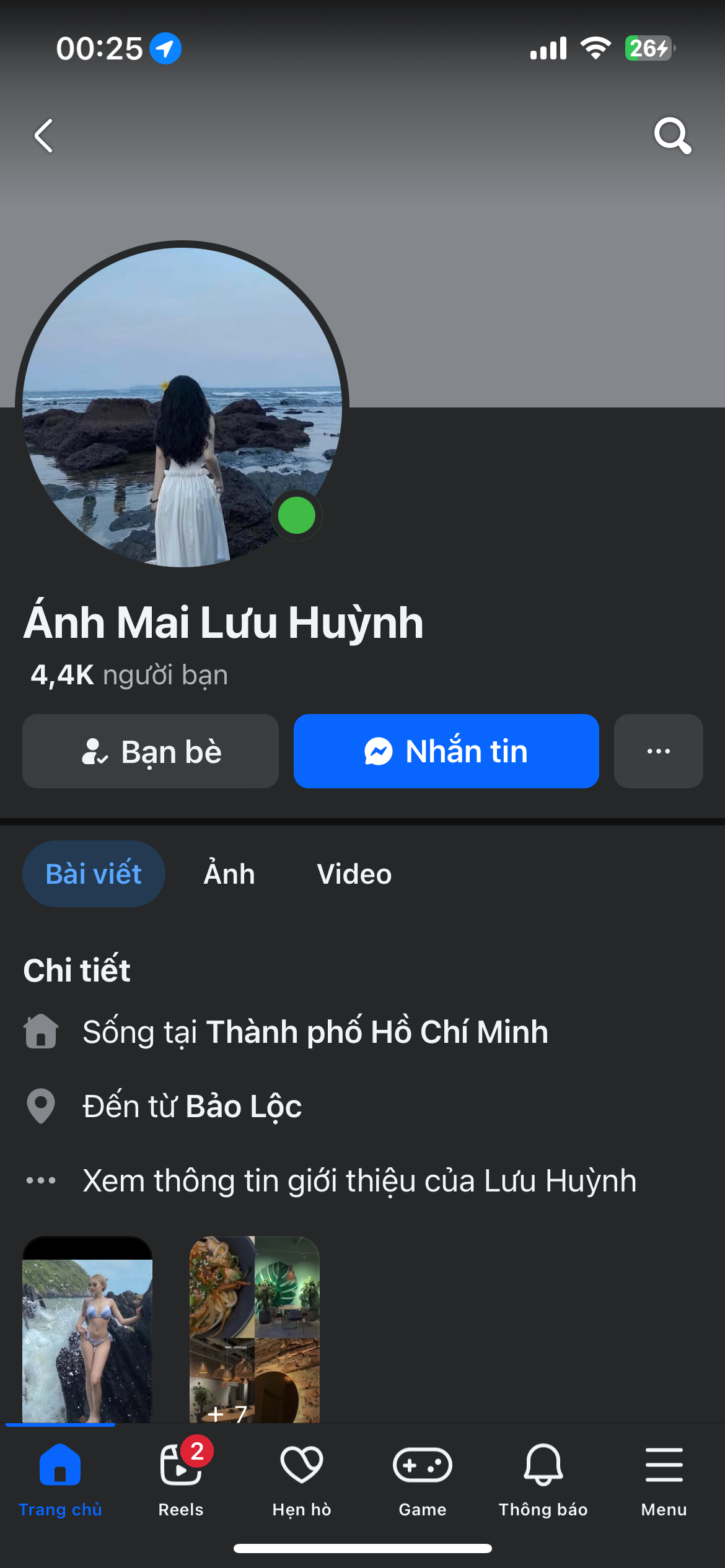The image size is (725, 1568).
Task: Open the three-dot more options button
Action: [658, 751]
